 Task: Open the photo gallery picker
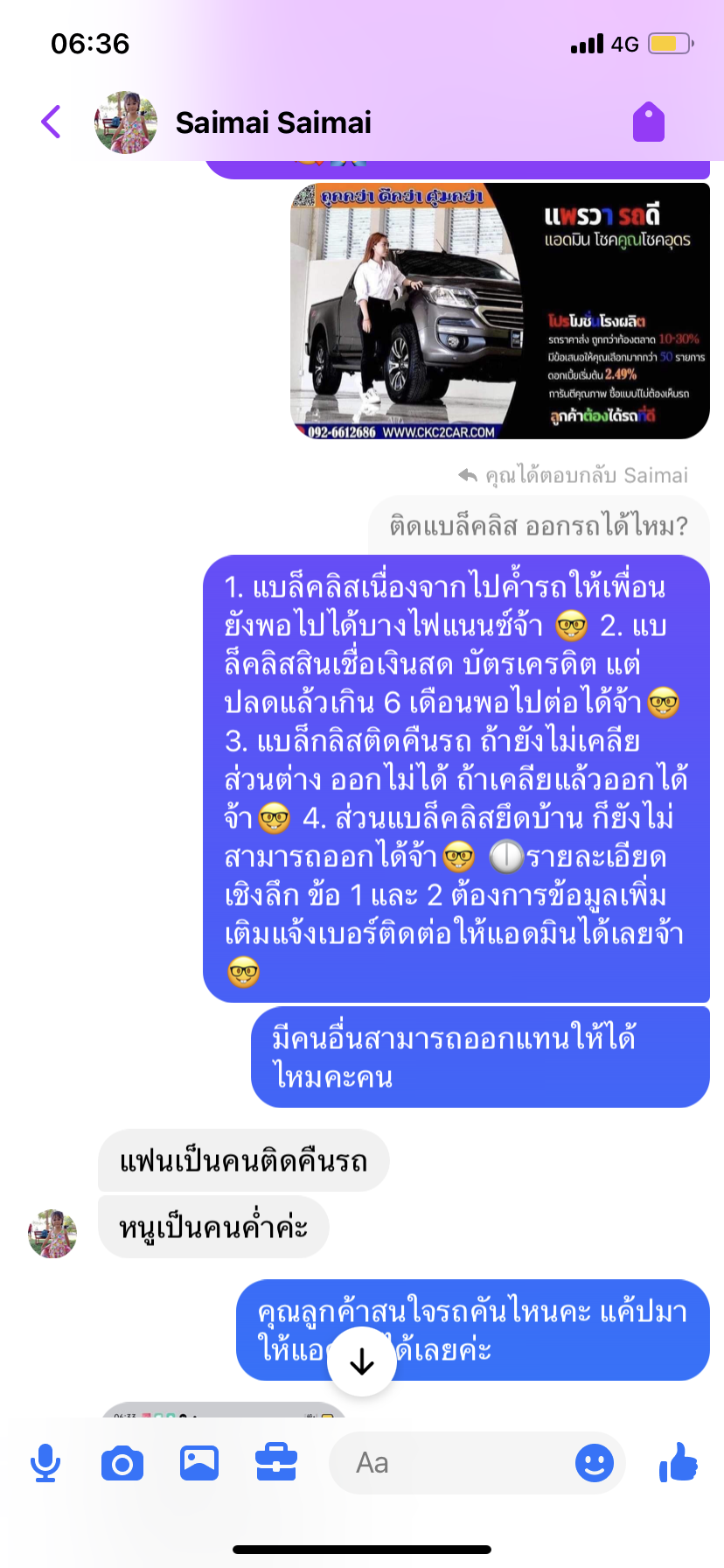[x=199, y=1463]
